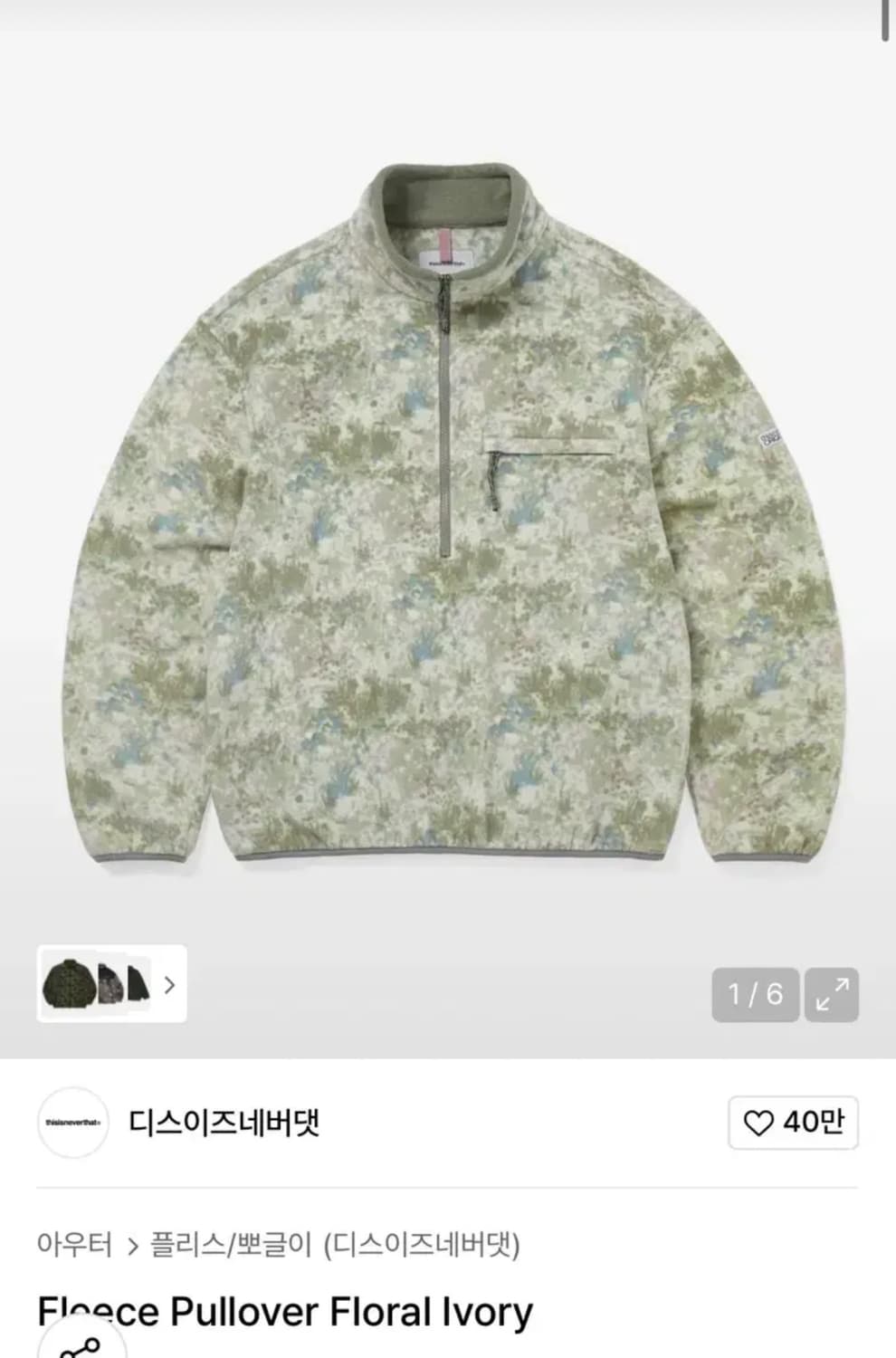This screenshot has width=896, height=1358.
Task: Click the 1/6 image counter badge
Action: coord(755,993)
